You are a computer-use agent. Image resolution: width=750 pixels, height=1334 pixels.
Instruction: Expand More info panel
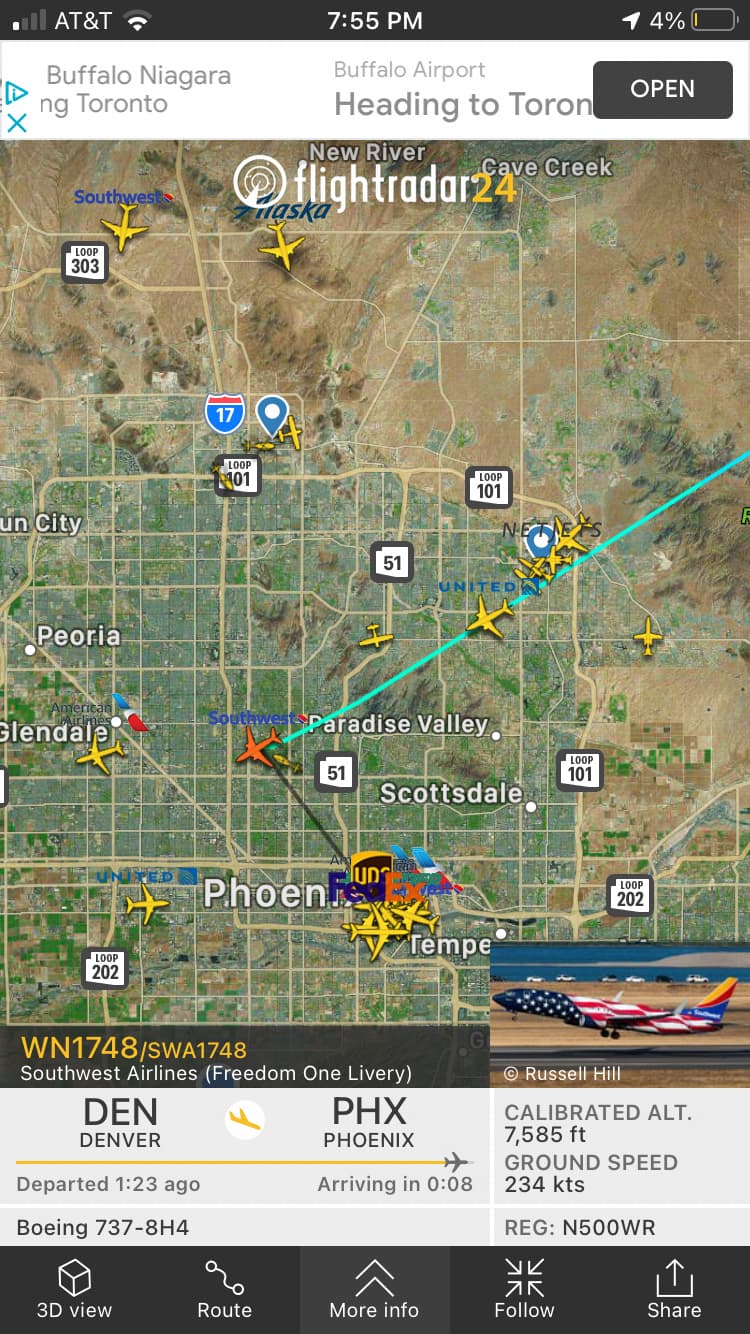[374, 1289]
